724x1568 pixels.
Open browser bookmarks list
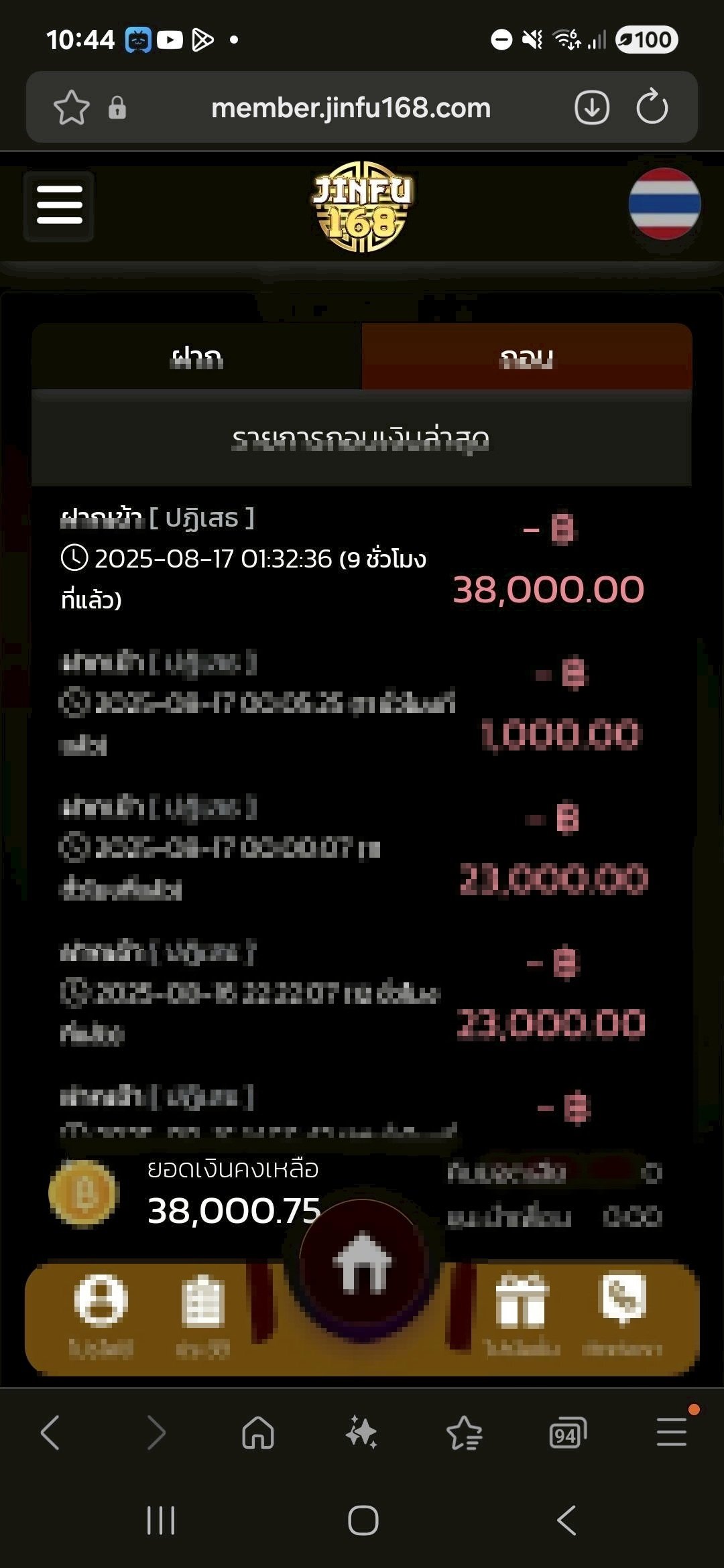[x=464, y=1433]
